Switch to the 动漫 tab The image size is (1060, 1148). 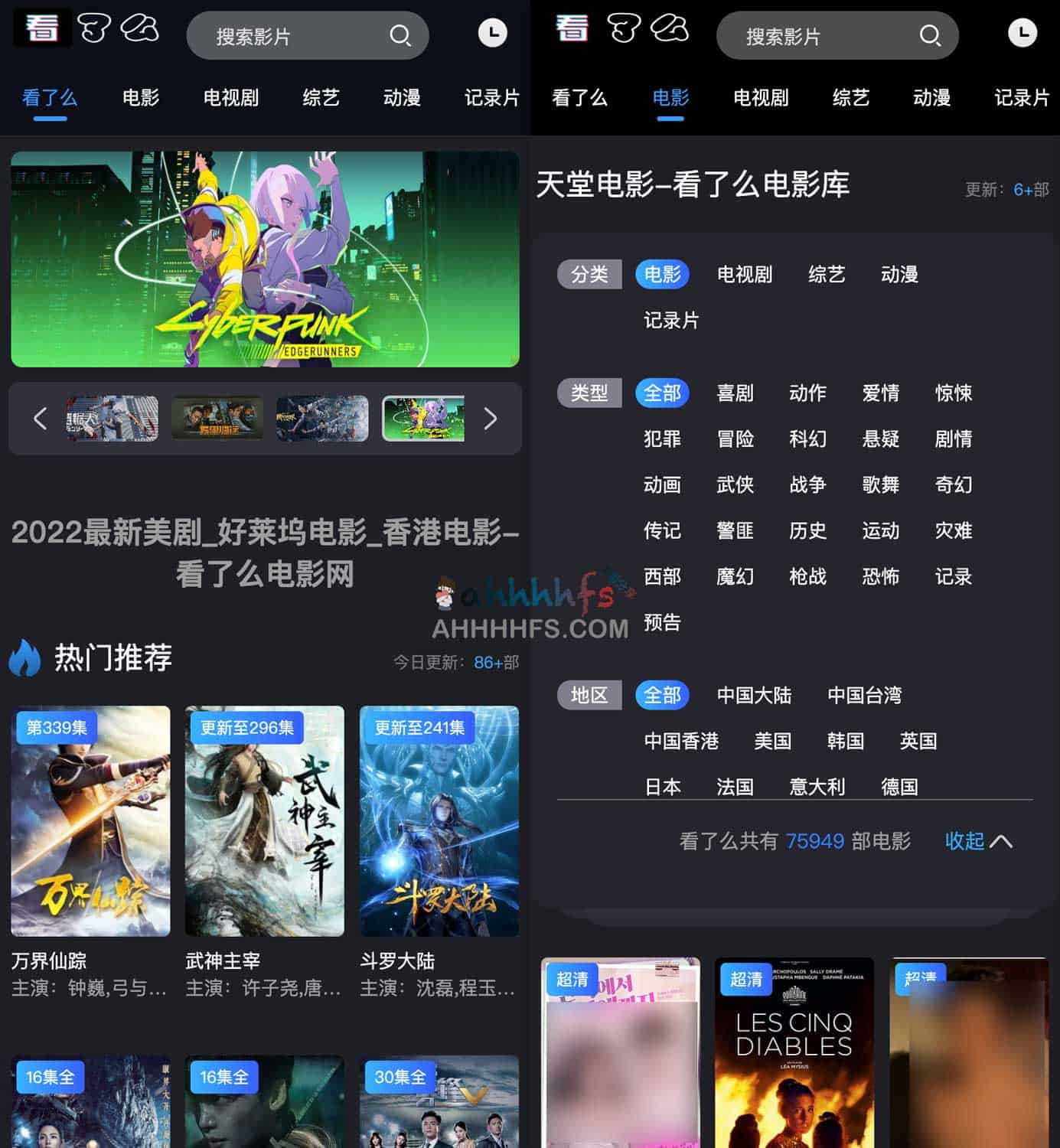coord(401,98)
